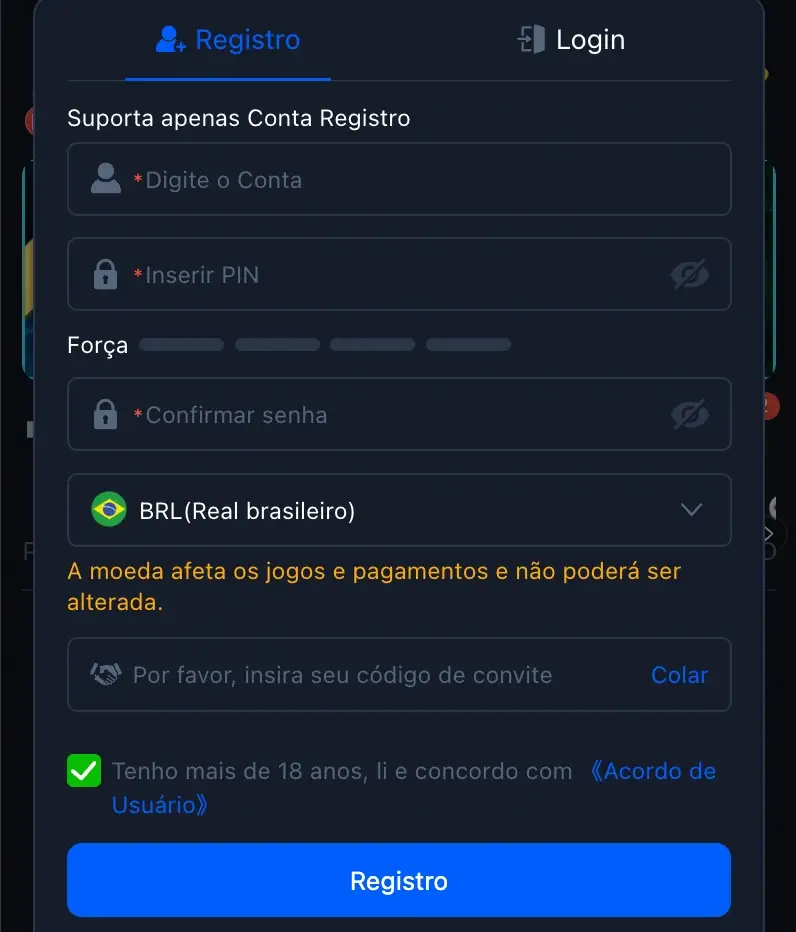Paste invite code with Colar
The image size is (796, 932).
click(679, 675)
